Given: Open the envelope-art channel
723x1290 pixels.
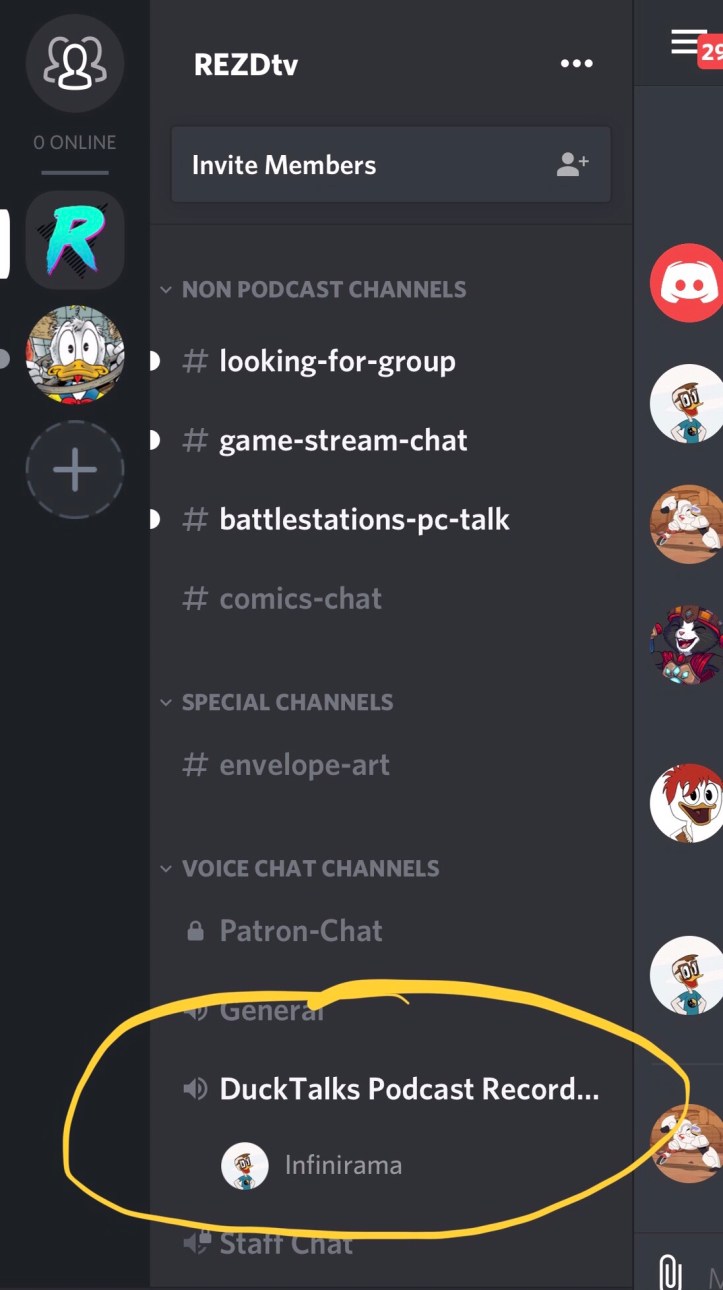Looking at the screenshot, I should coord(304,765).
